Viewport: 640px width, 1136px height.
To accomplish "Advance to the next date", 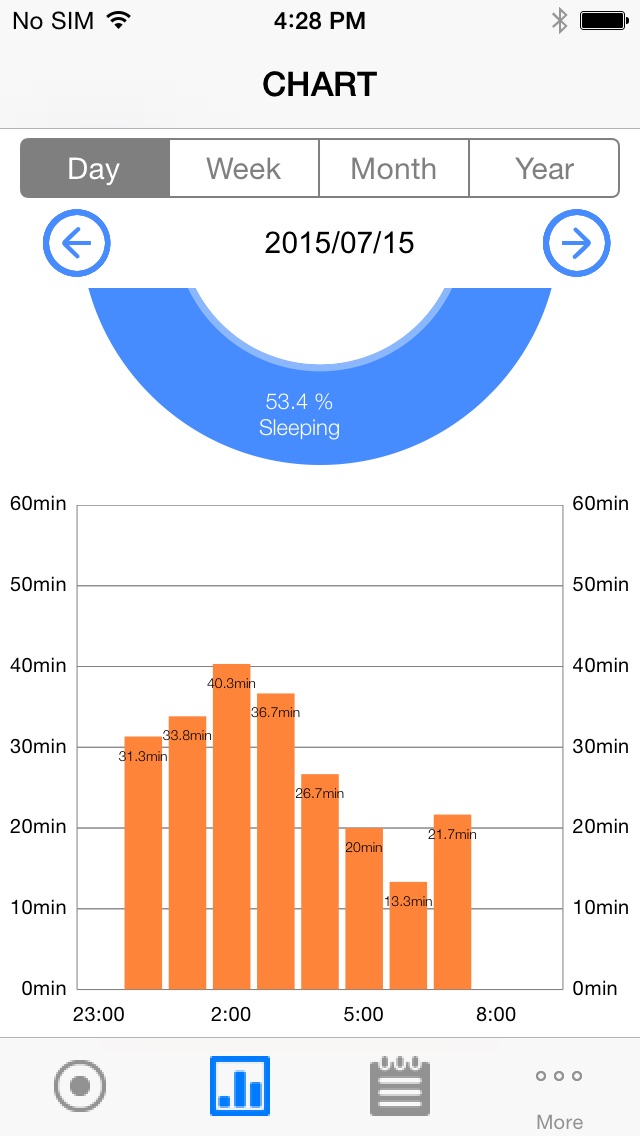I will point(576,243).
